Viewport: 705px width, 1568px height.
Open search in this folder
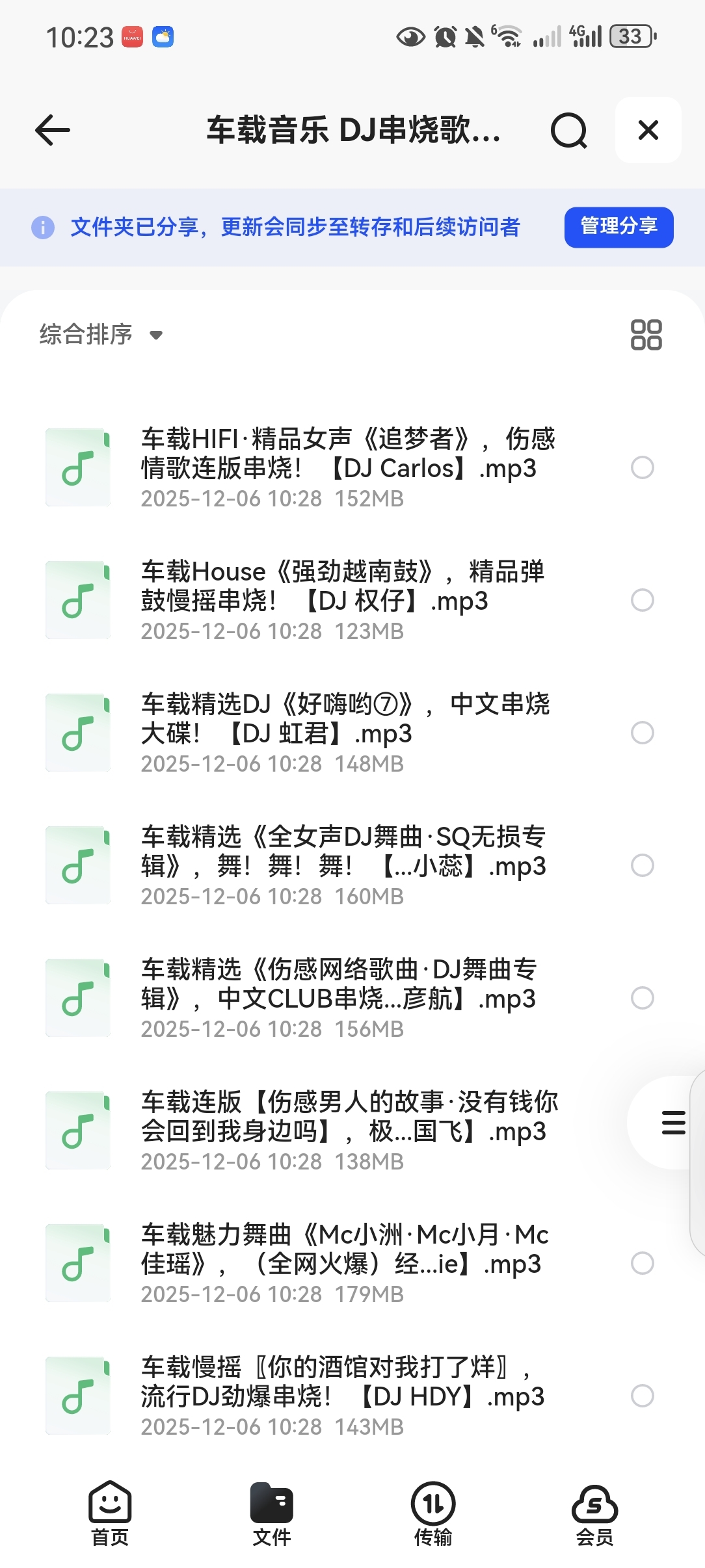click(x=568, y=130)
